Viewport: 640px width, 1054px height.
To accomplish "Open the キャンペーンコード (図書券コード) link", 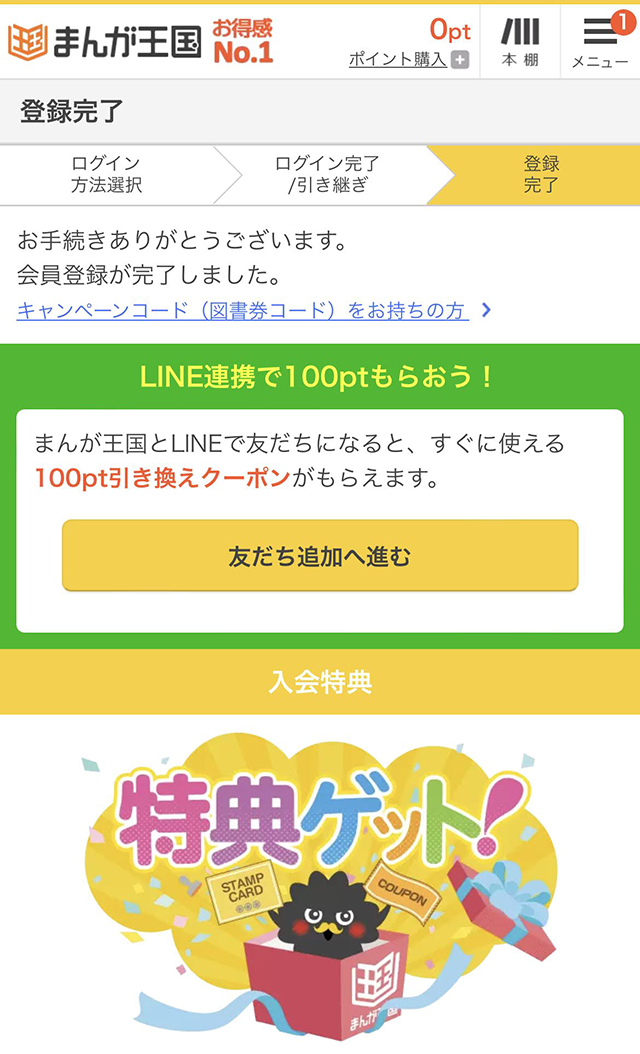I will coord(243,311).
